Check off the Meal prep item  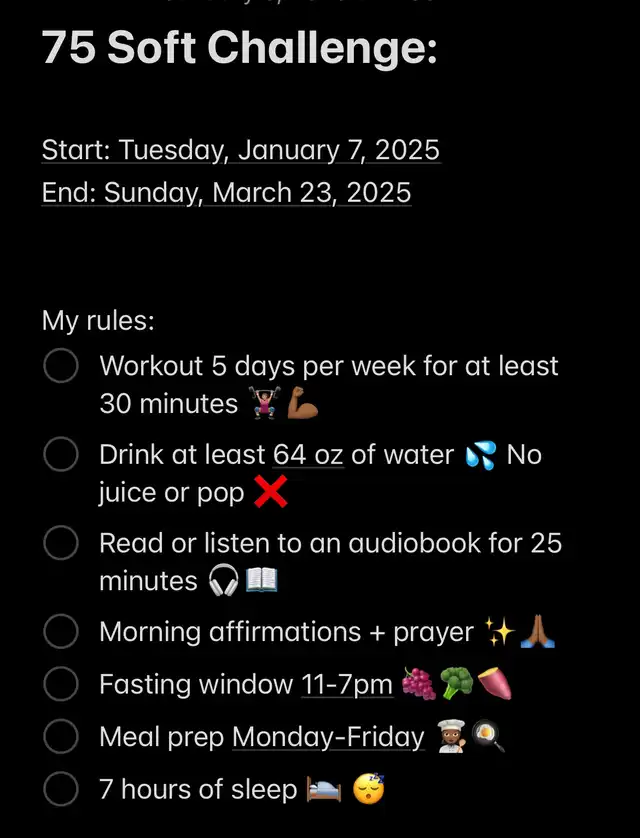coord(62,738)
